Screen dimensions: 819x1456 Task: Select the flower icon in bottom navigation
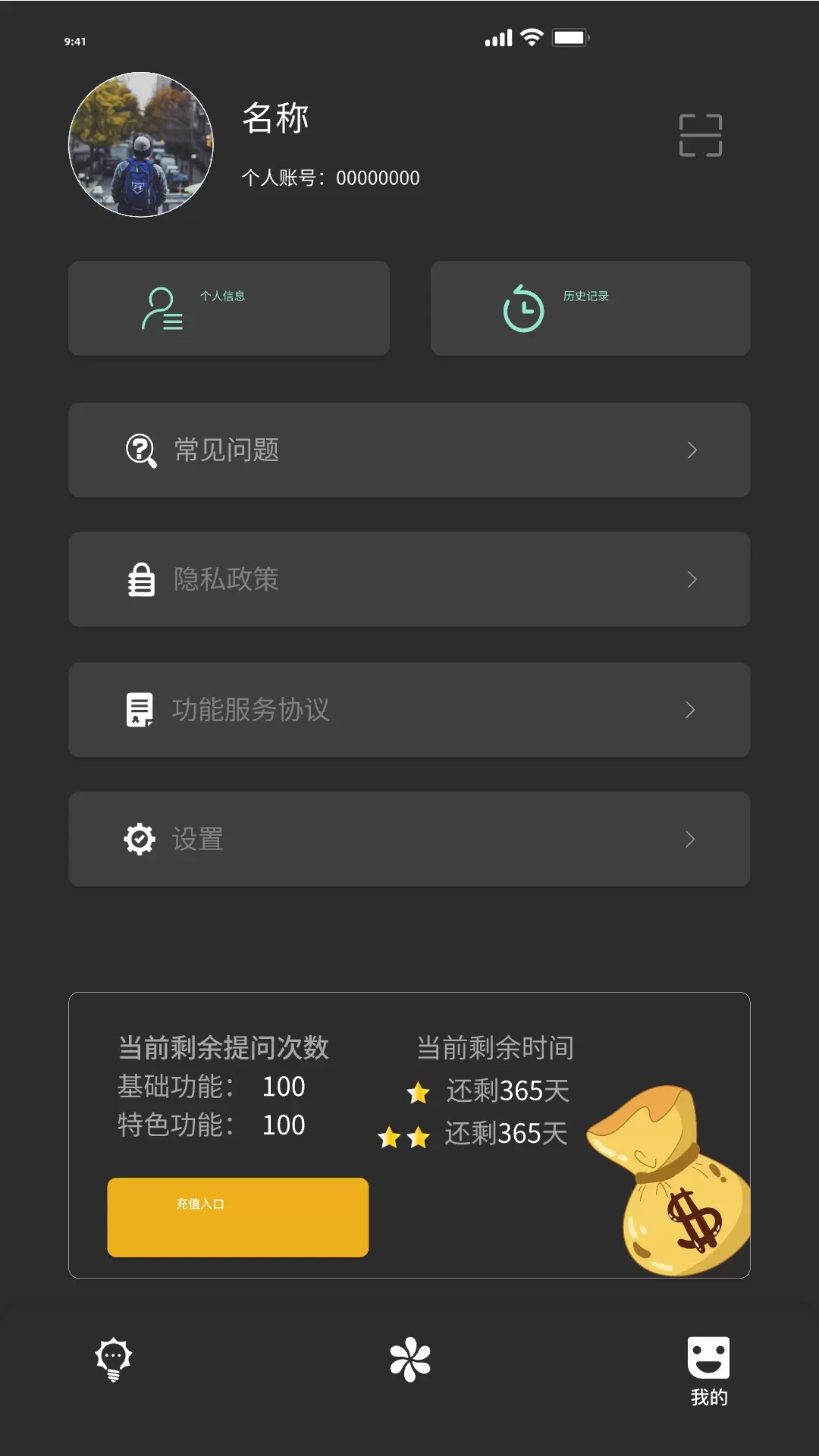409,1360
